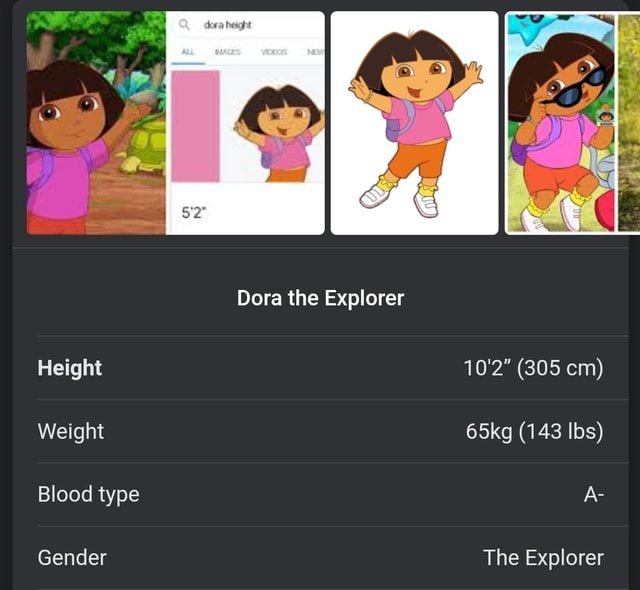Screen dimensions: 640x590
Task: Open the 'dora height' 5'2" search image
Action: point(246,123)
